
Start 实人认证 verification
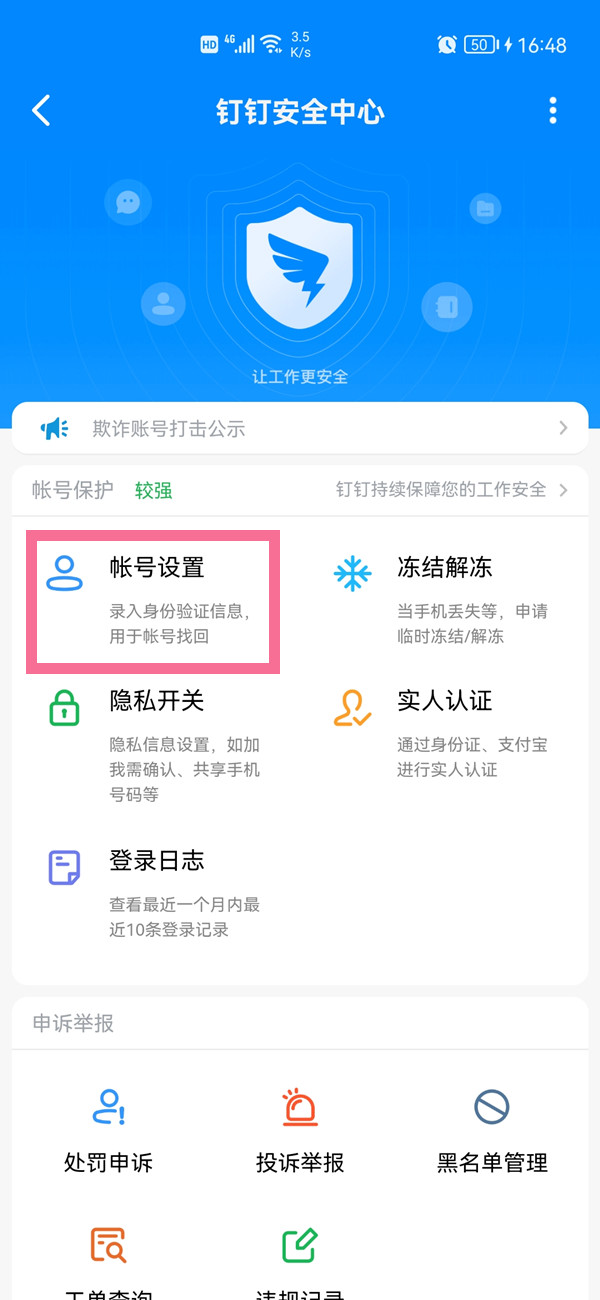click(440, 733)
